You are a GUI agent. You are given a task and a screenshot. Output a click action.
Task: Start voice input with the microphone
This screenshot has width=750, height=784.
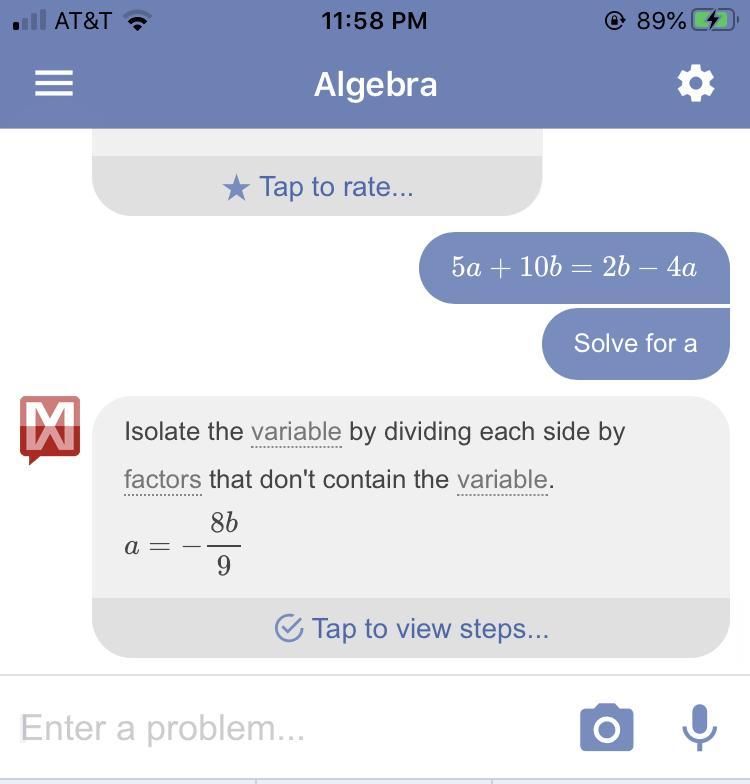pyautogui.click(x=700, y=728)
